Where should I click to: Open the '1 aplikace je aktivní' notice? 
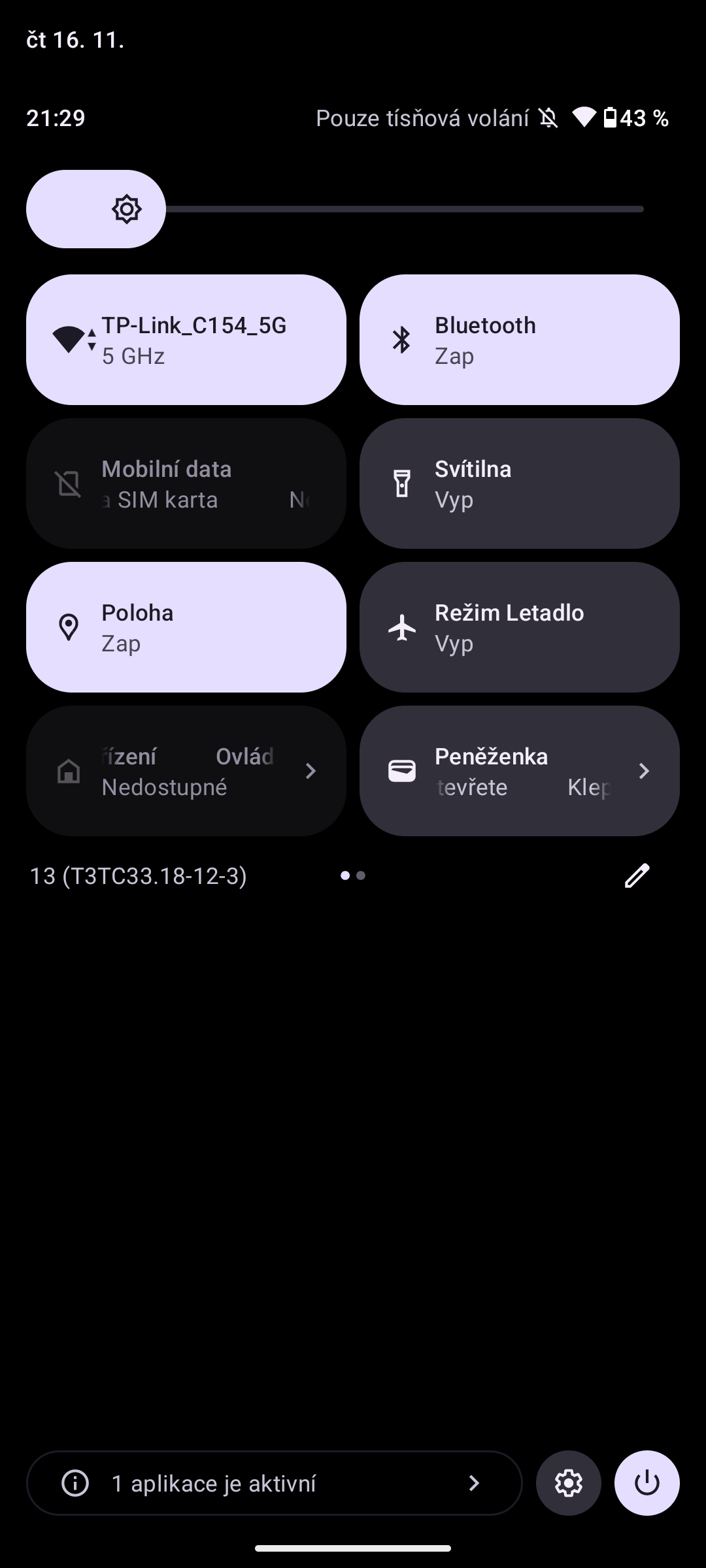point(275,1483)
